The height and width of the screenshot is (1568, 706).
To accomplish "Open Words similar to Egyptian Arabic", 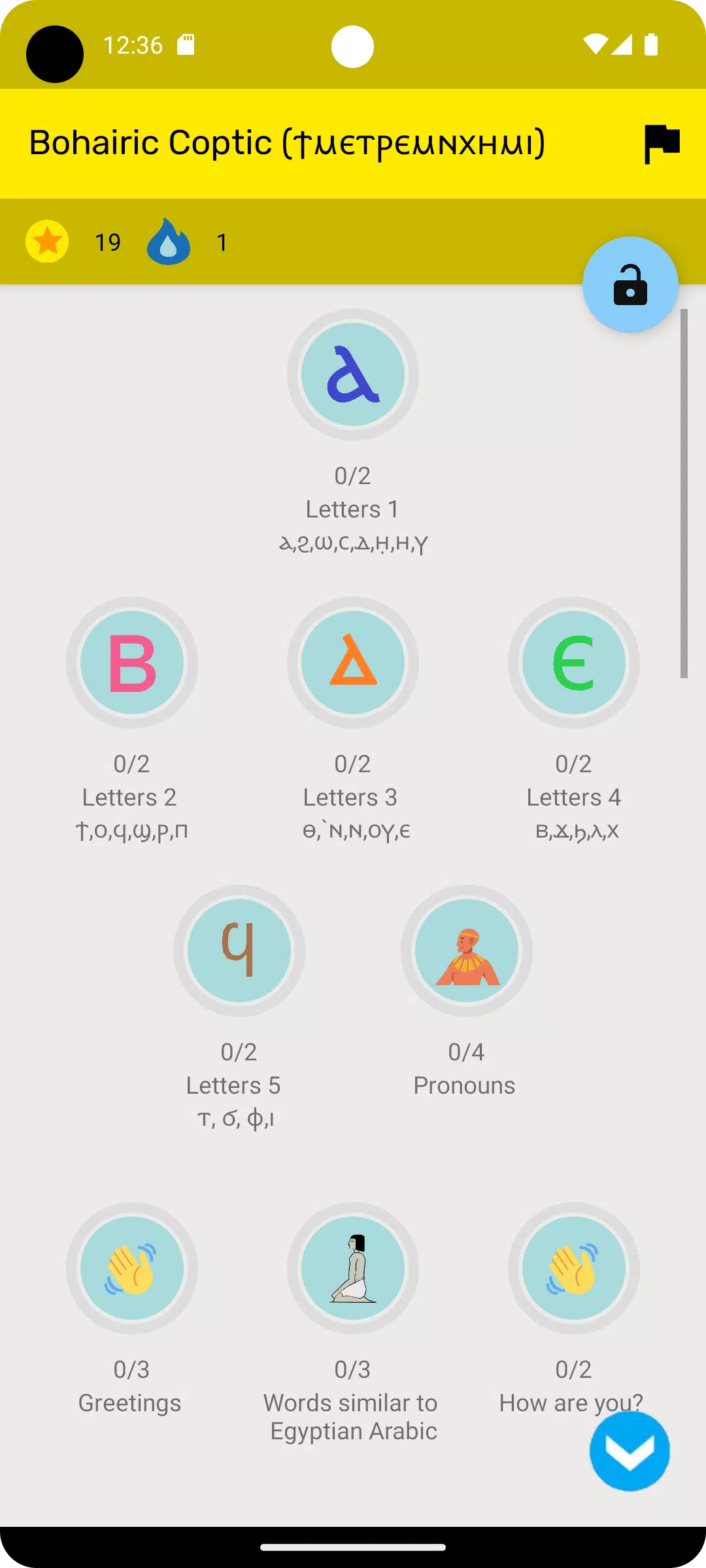I will pos(353,1268).
